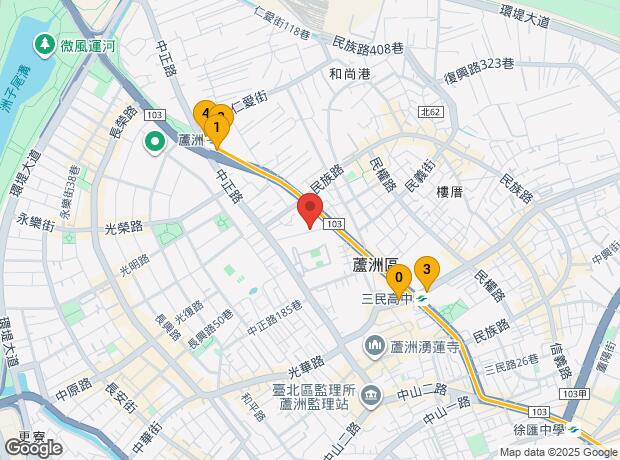
Task: Tap the orange marker numbered 1
Action: [217, 129]
